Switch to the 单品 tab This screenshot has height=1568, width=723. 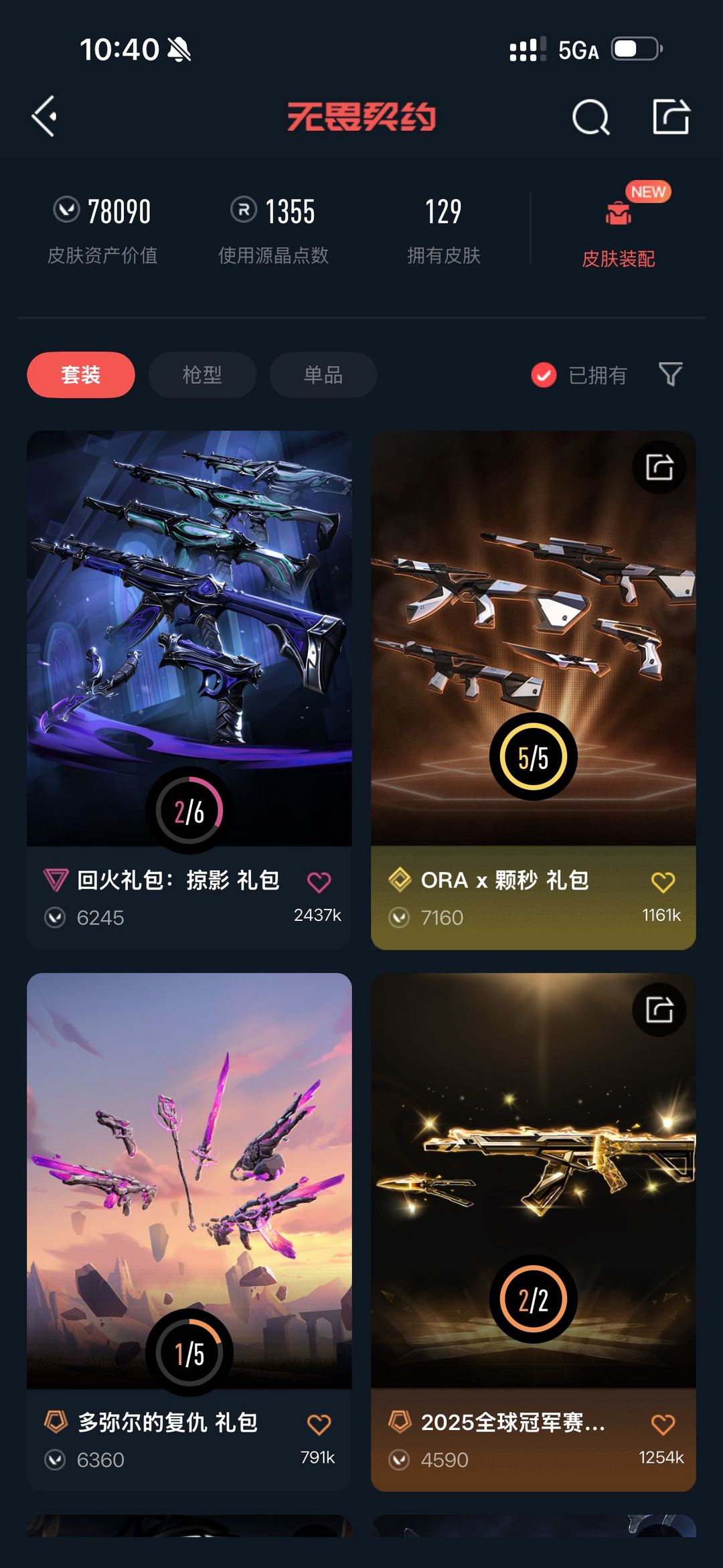coord(323,374)
